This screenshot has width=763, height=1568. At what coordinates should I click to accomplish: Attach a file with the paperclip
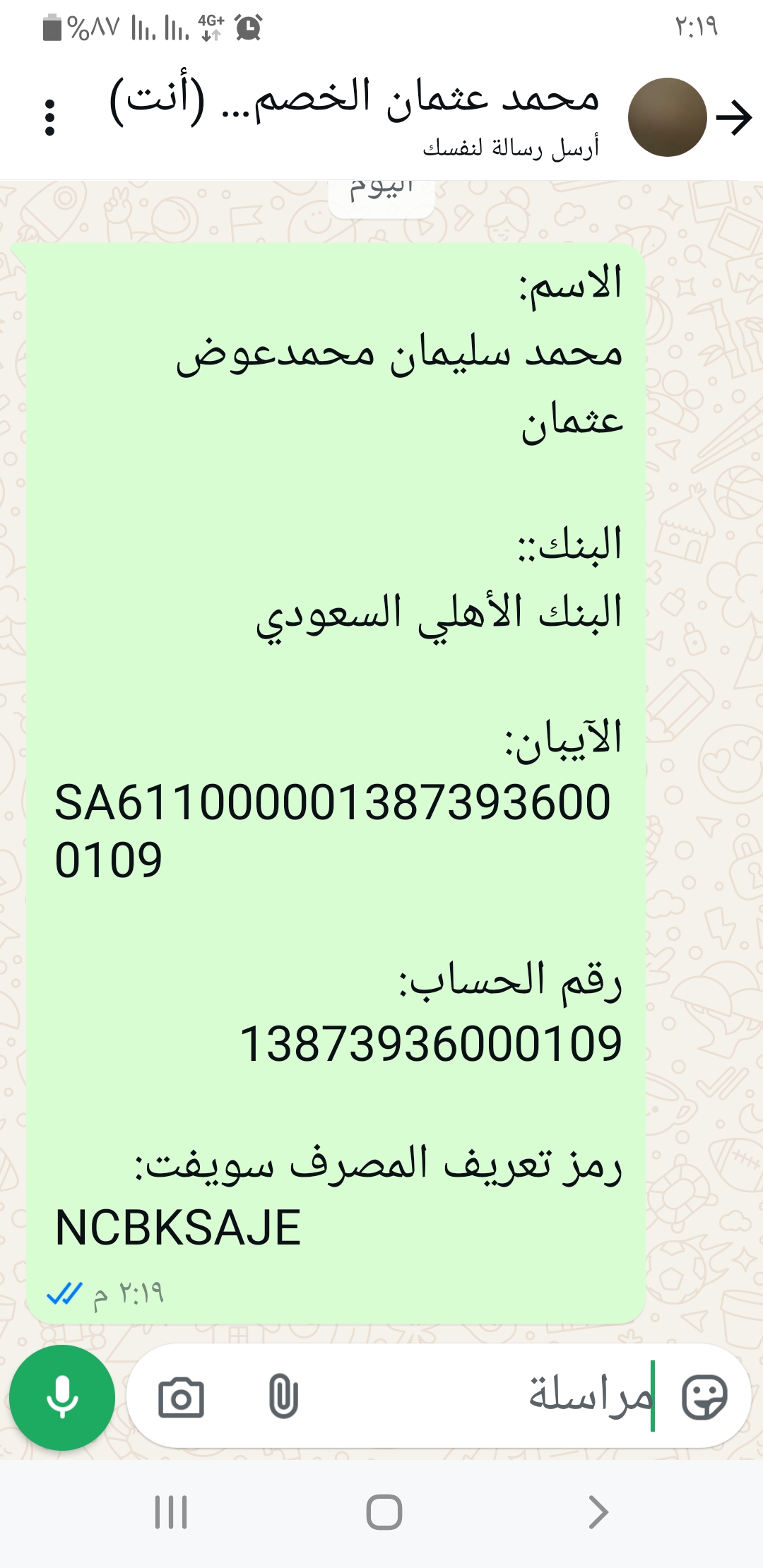coord(283,1397)
